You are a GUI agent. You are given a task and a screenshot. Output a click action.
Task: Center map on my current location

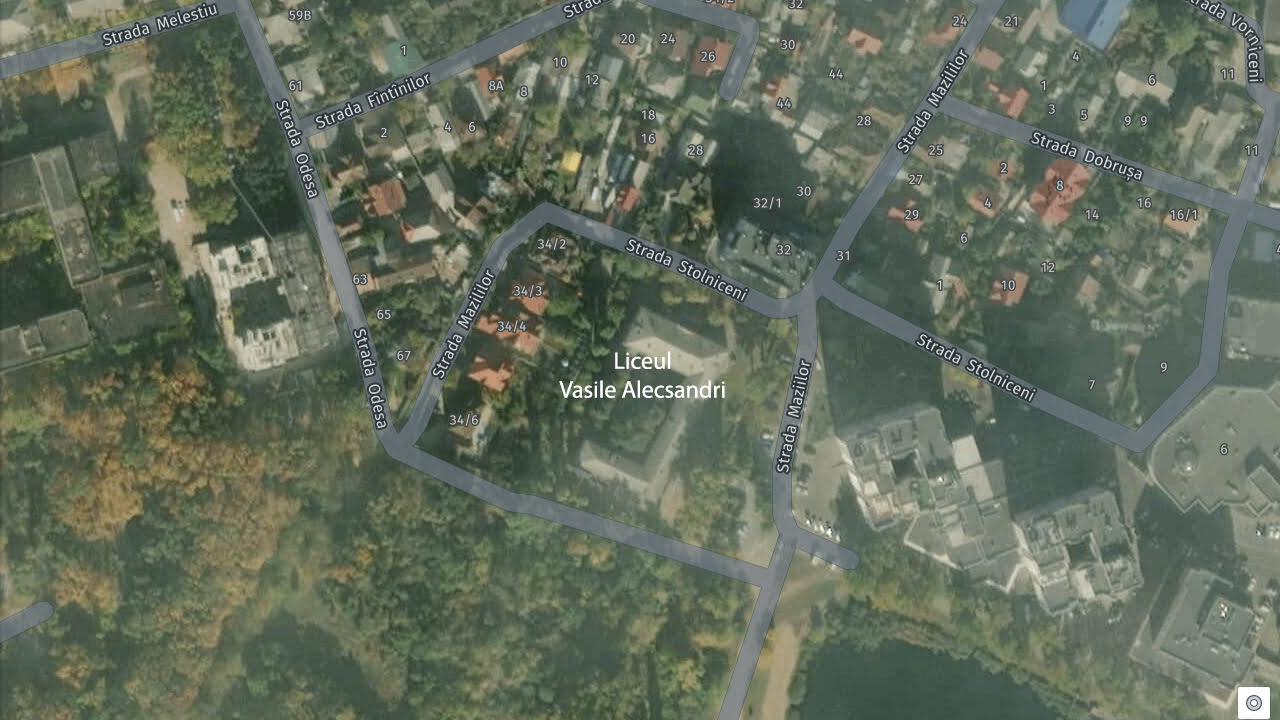1253,702
